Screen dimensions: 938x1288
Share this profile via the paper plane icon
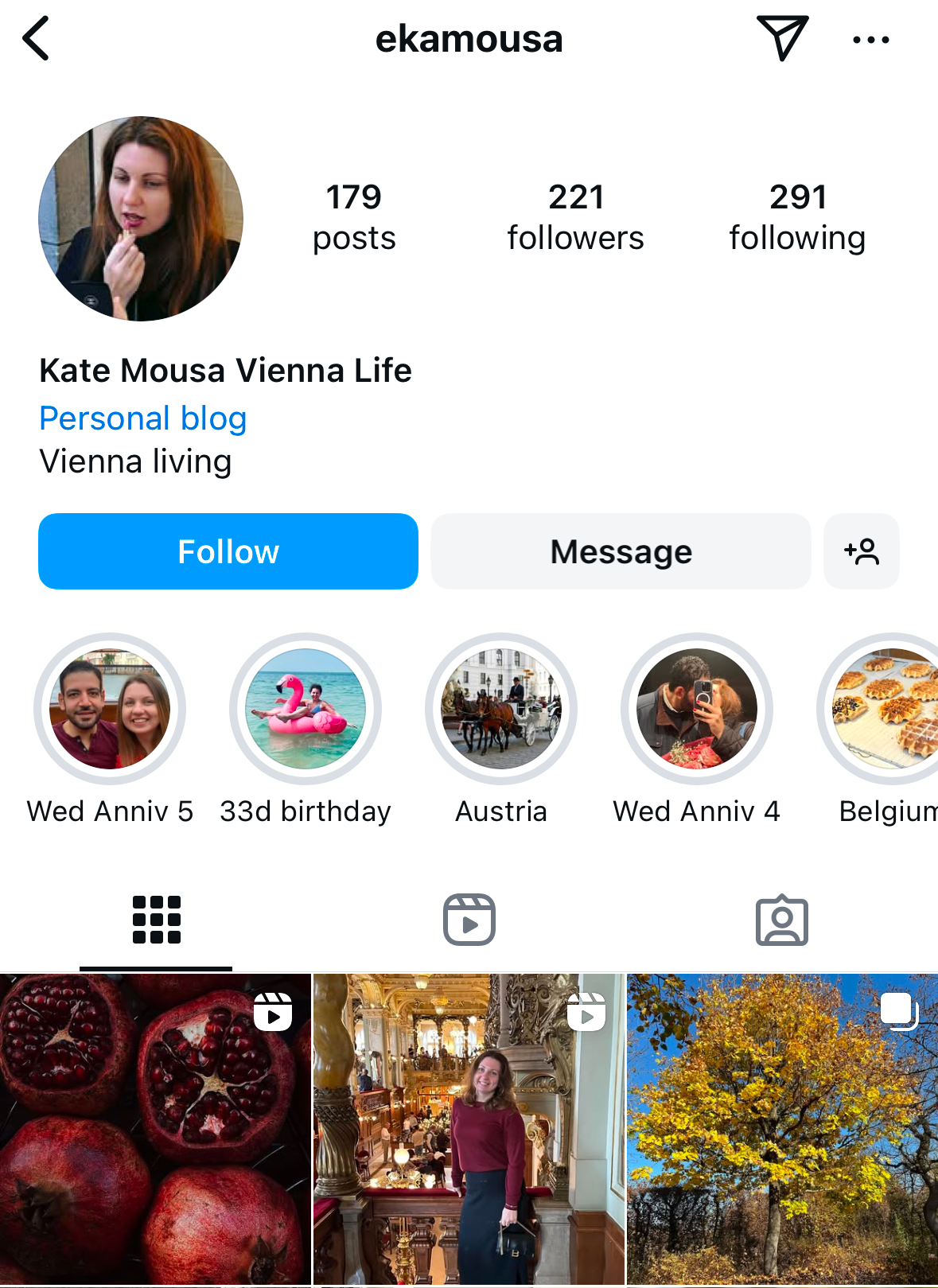click(782, 37)
